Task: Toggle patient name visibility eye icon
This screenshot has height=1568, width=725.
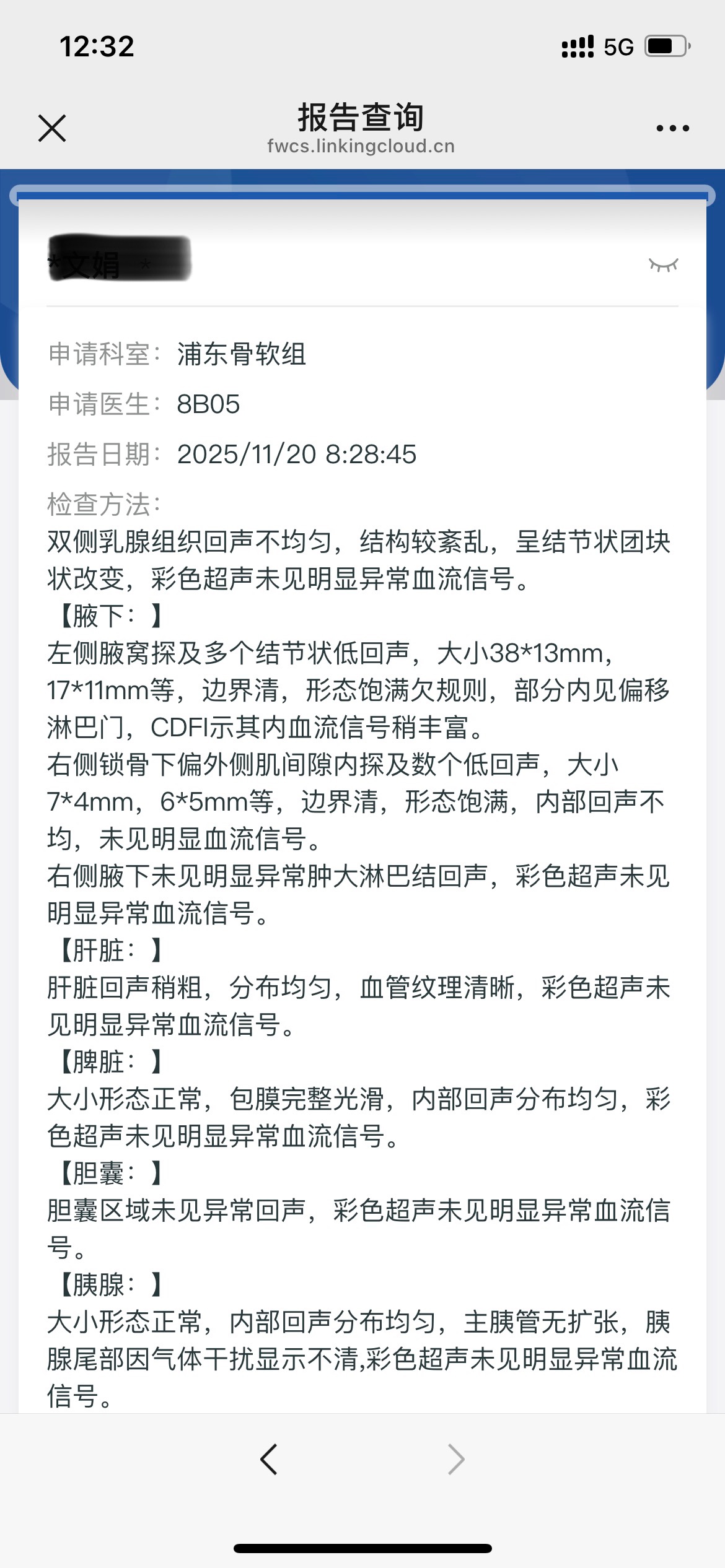Action: (663, 265)
